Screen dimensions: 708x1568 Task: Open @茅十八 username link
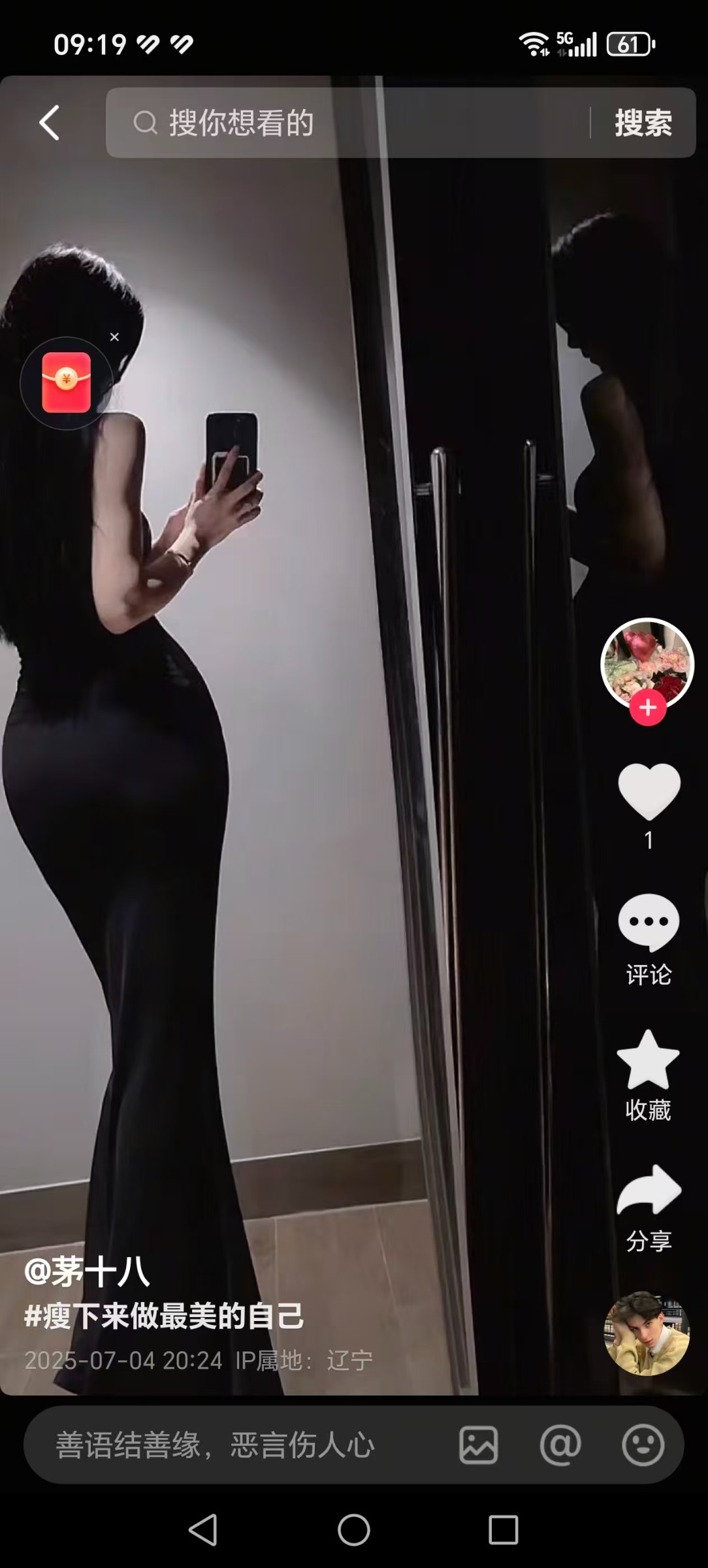coord(87,1272)
